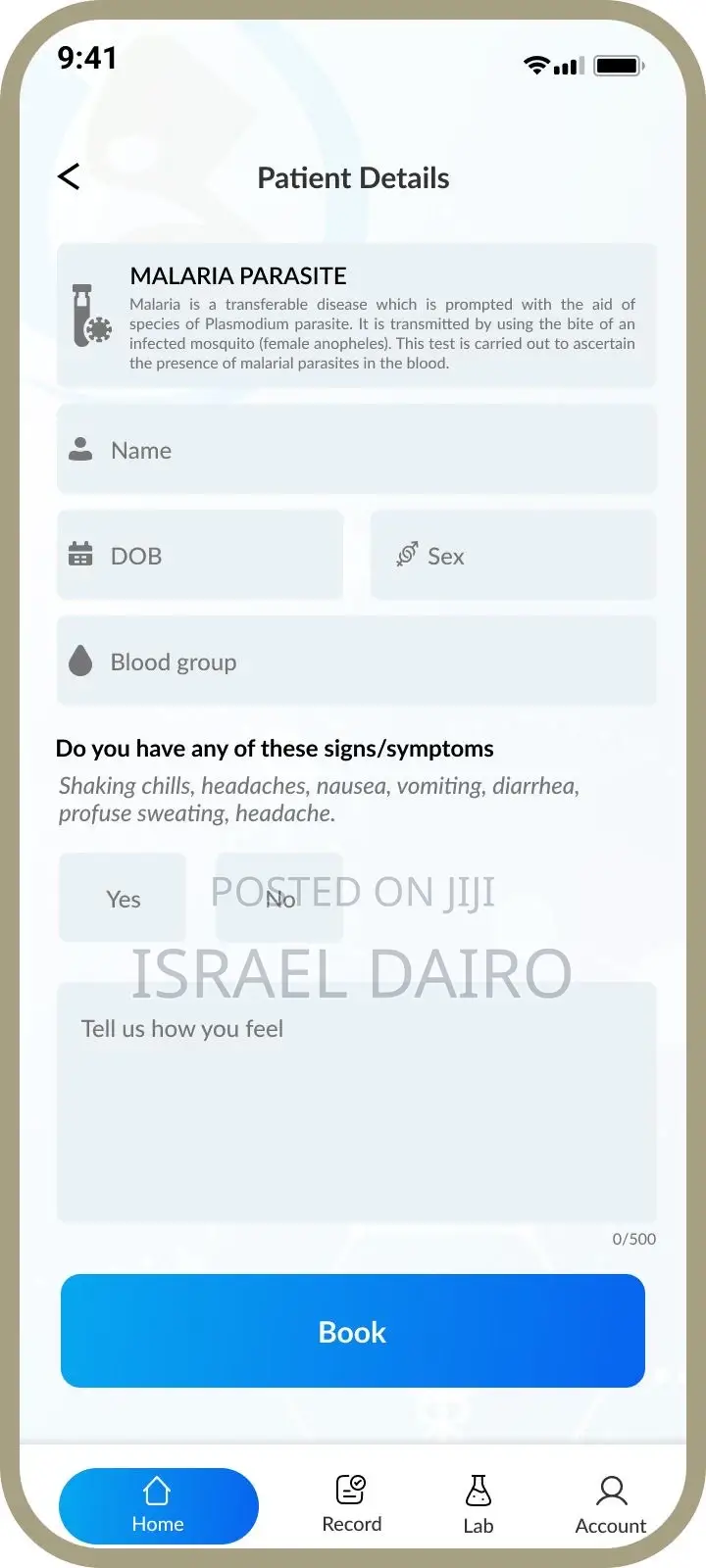Switch to the Home tab
Screen dimensions: 706x1568
pyautogui.click(x=159, y=1506)
